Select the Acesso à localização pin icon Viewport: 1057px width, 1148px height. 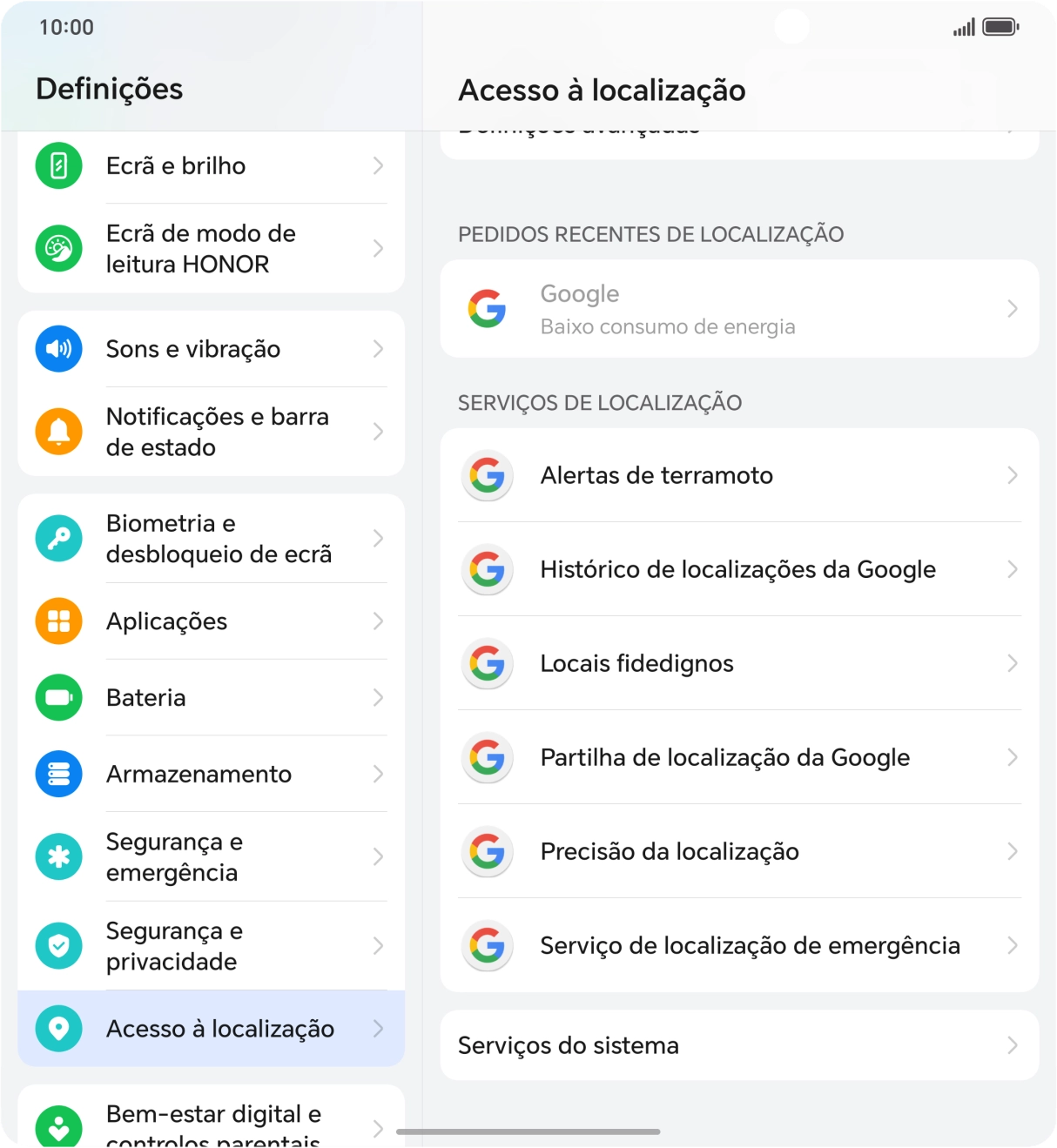[57, 1028]
